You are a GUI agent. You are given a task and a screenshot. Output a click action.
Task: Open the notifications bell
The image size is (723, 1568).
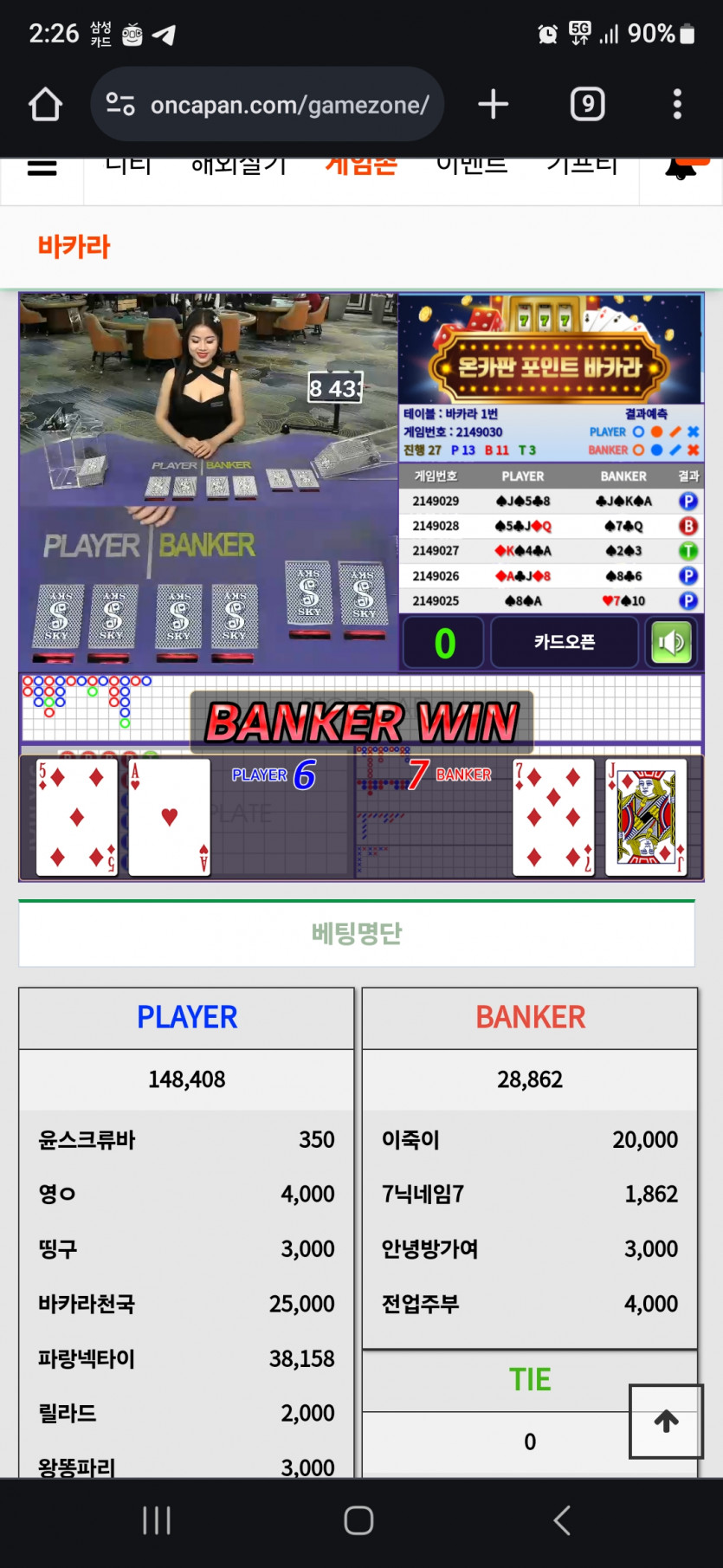(x=681, y=168)
